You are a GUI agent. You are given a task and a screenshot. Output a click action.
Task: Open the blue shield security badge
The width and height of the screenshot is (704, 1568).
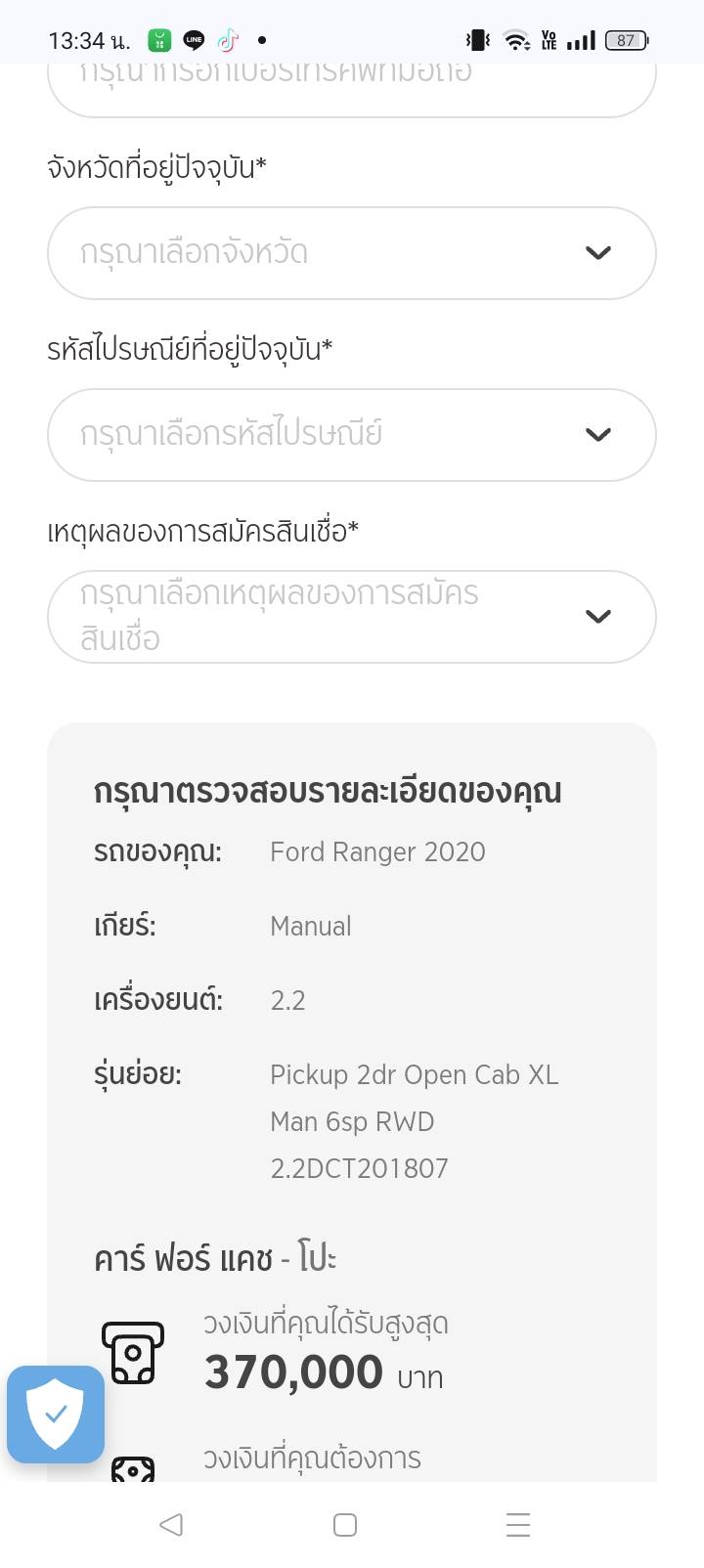coord(56,1414)
